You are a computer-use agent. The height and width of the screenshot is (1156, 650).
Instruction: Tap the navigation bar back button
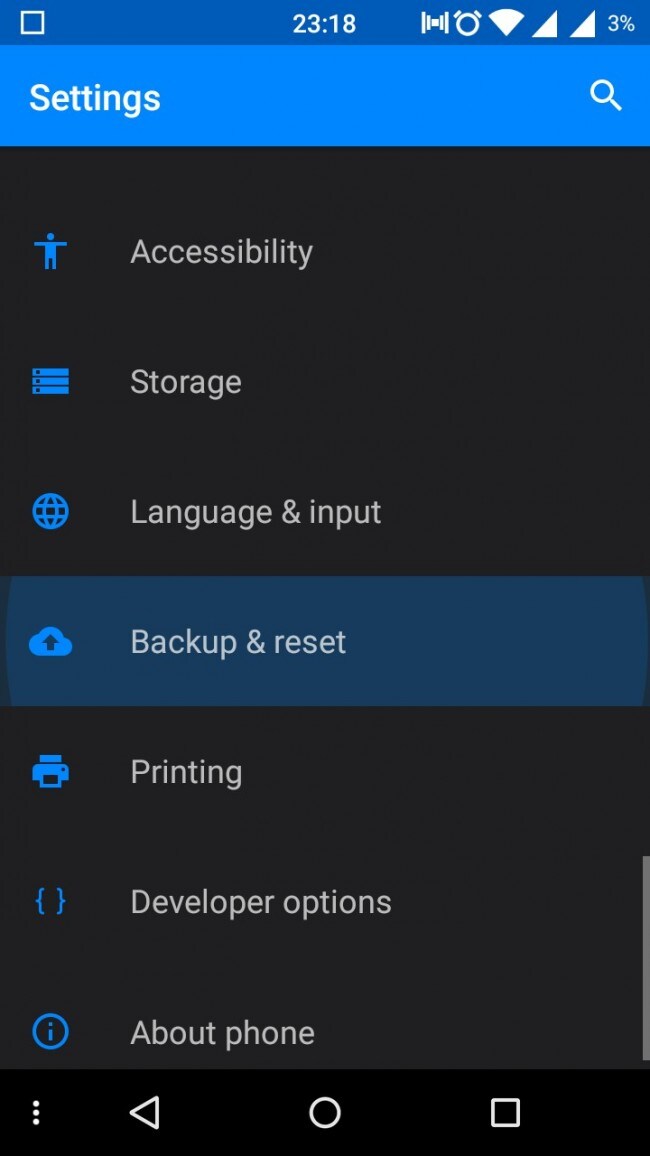pyautogui.click(x=145, y=1112)
